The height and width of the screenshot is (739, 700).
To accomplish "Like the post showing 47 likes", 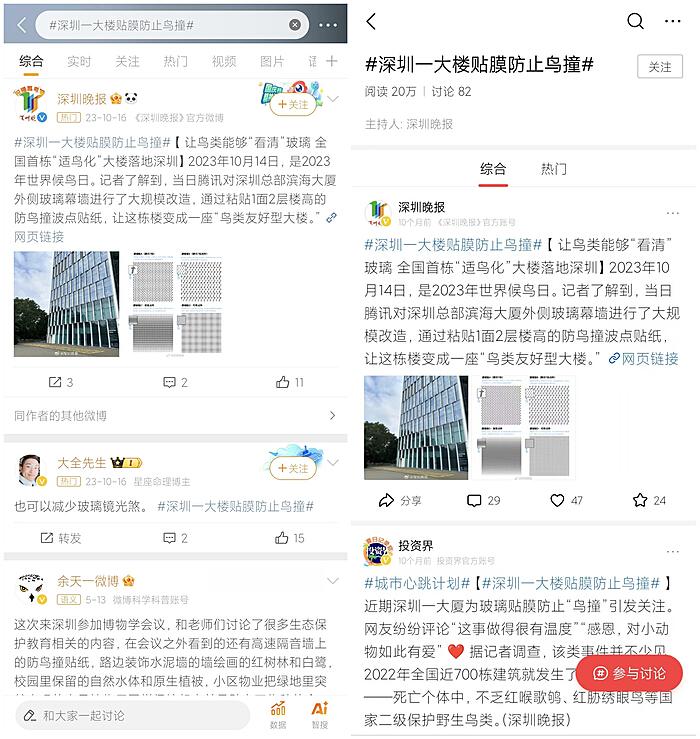I will (x=567, y=500).
